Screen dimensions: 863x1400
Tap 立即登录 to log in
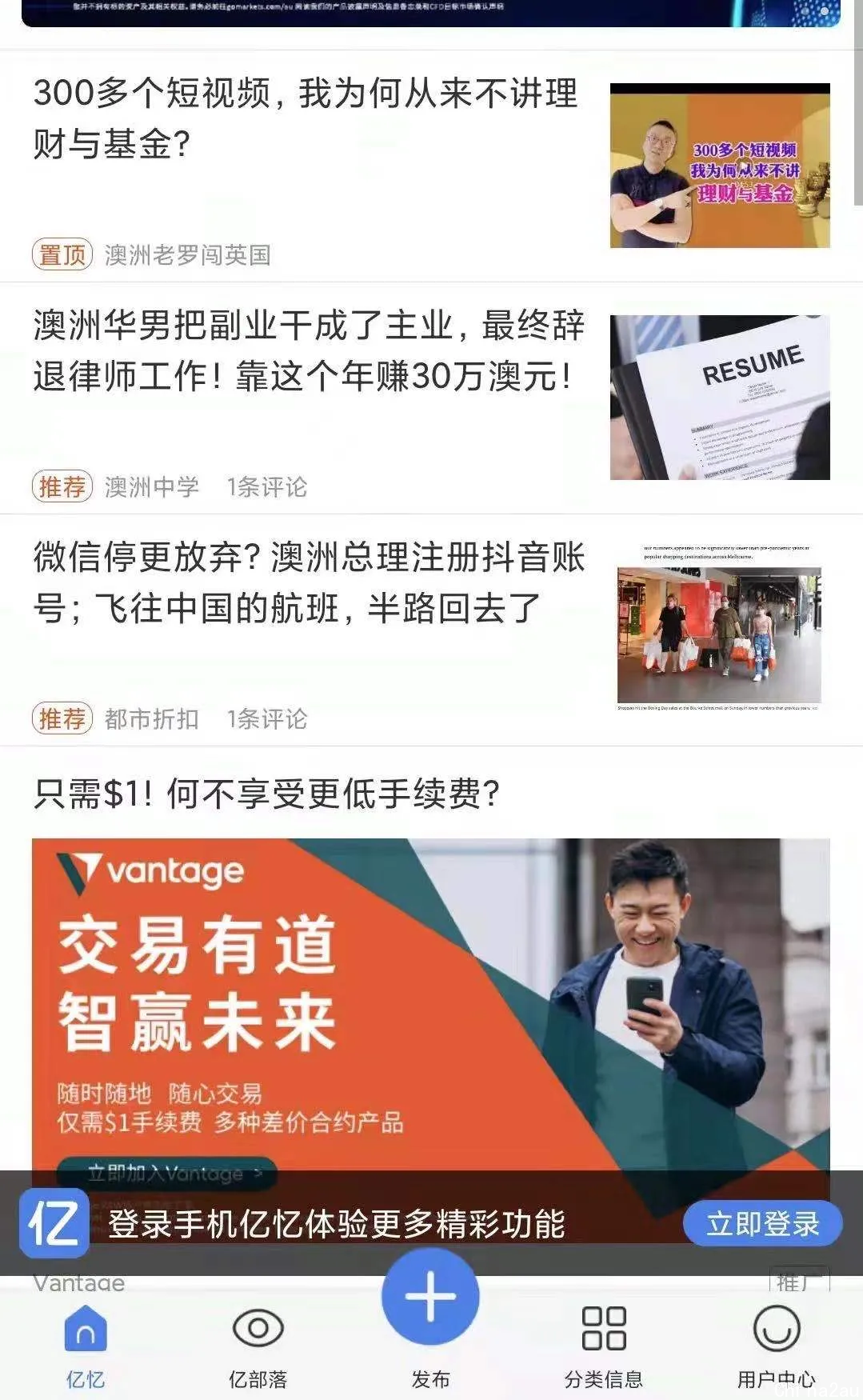pyautogui.click(x=762, y=1223)
